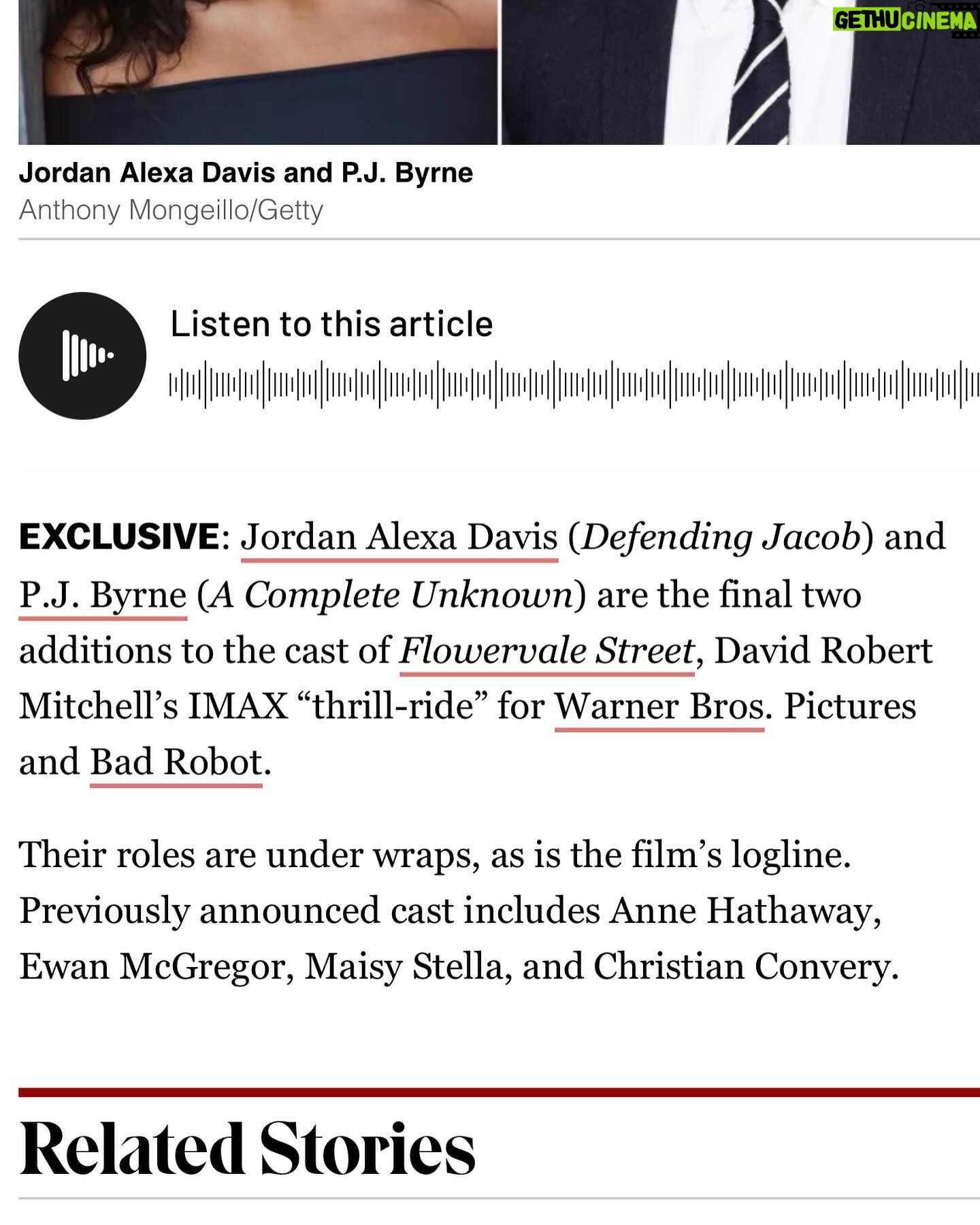The width and height of the screenshot is (980, 1225).
Task: Open the P.J. Byrne link
Action: 103,595
